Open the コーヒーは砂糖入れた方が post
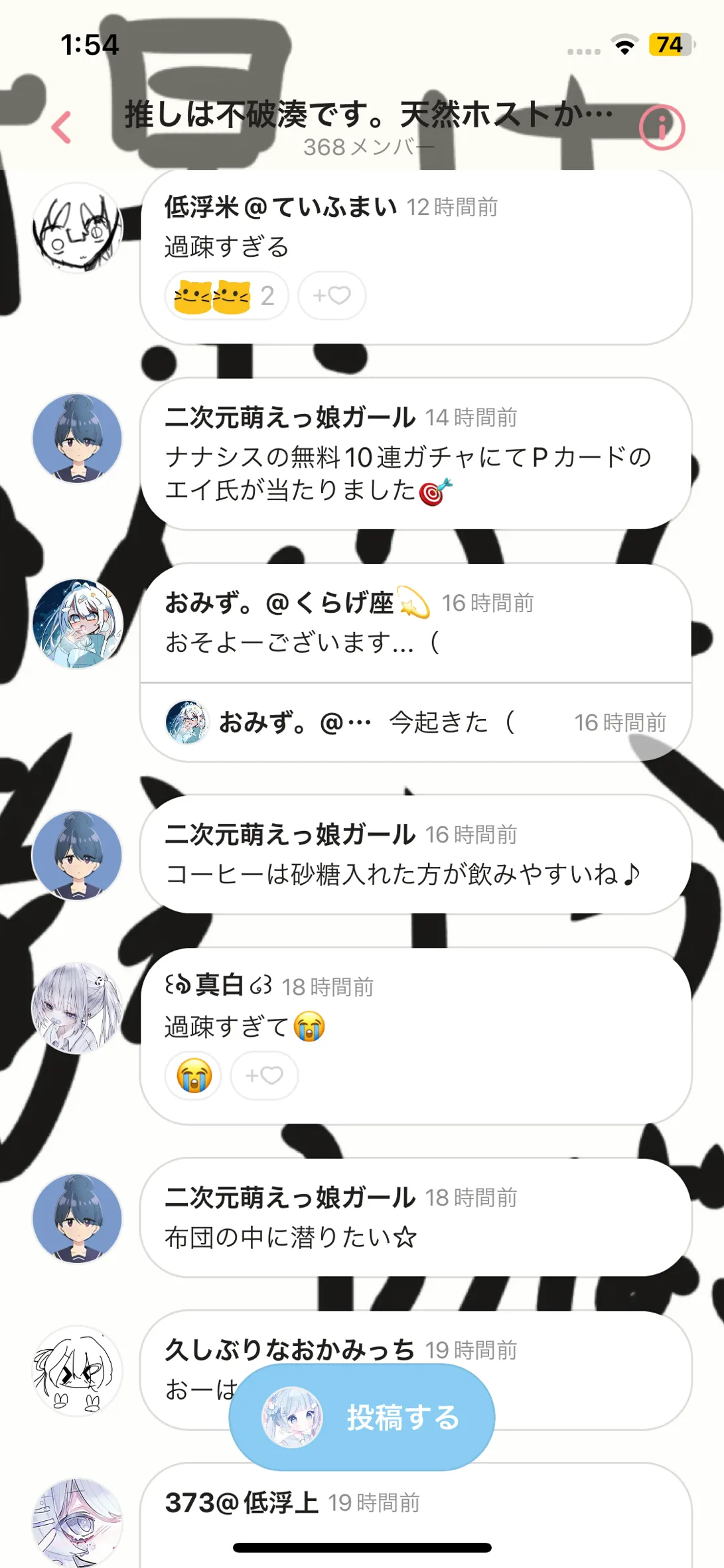The height and width of the screenshot is (1568, 724). click(x=416, y=854)
